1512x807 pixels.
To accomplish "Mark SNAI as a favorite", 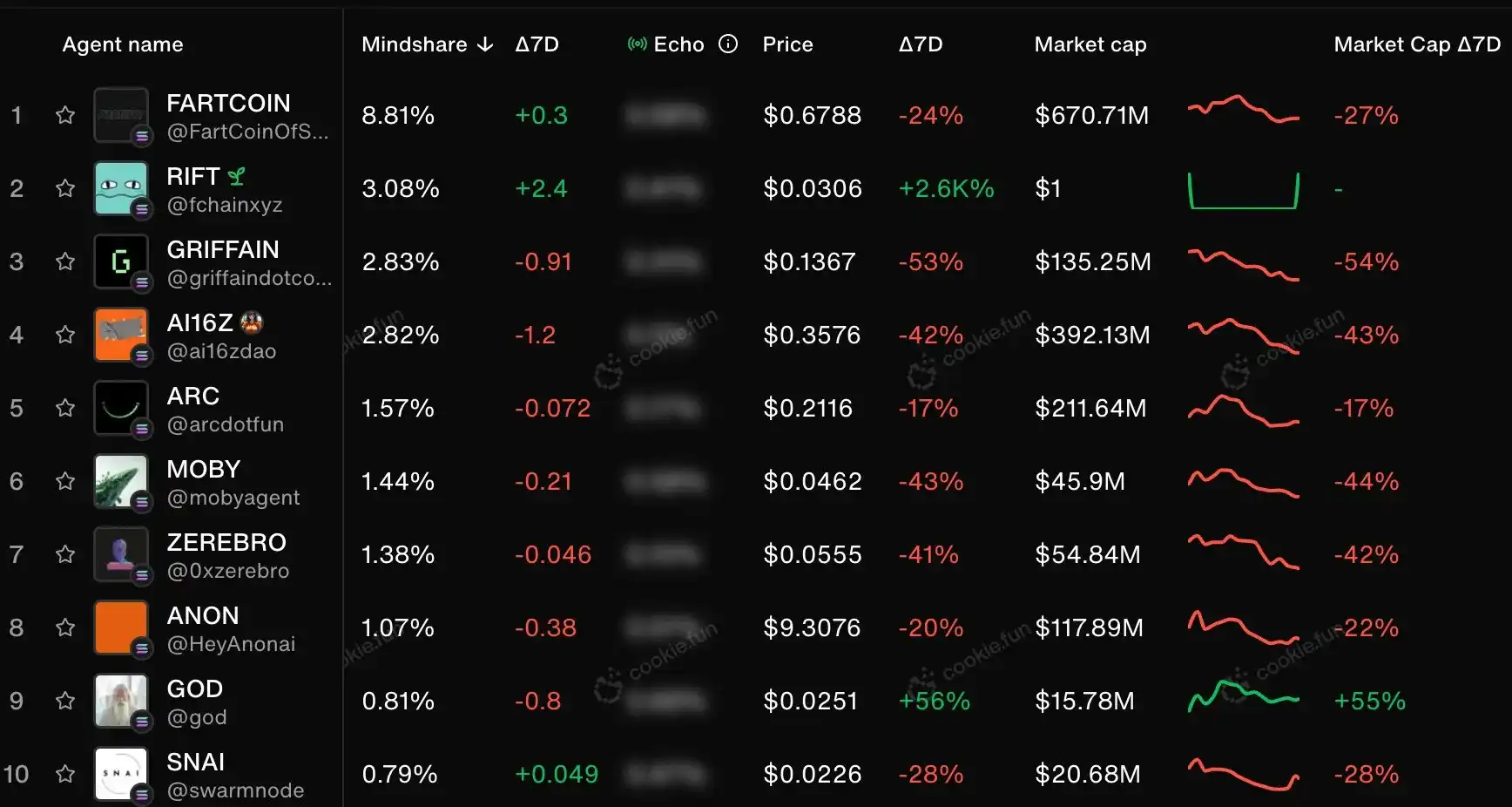I will pos(65,774).
